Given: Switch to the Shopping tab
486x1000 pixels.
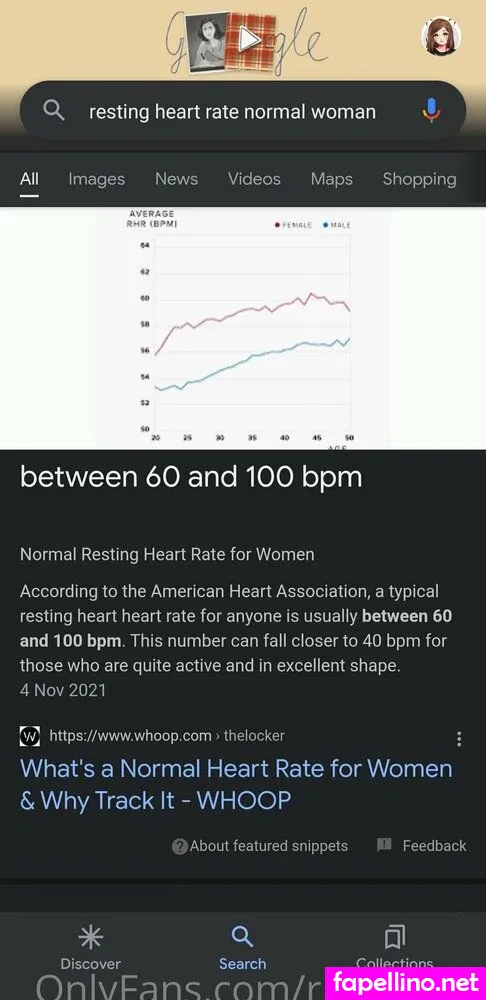Looking at the screenshot, I should click(x=419, y=179).
